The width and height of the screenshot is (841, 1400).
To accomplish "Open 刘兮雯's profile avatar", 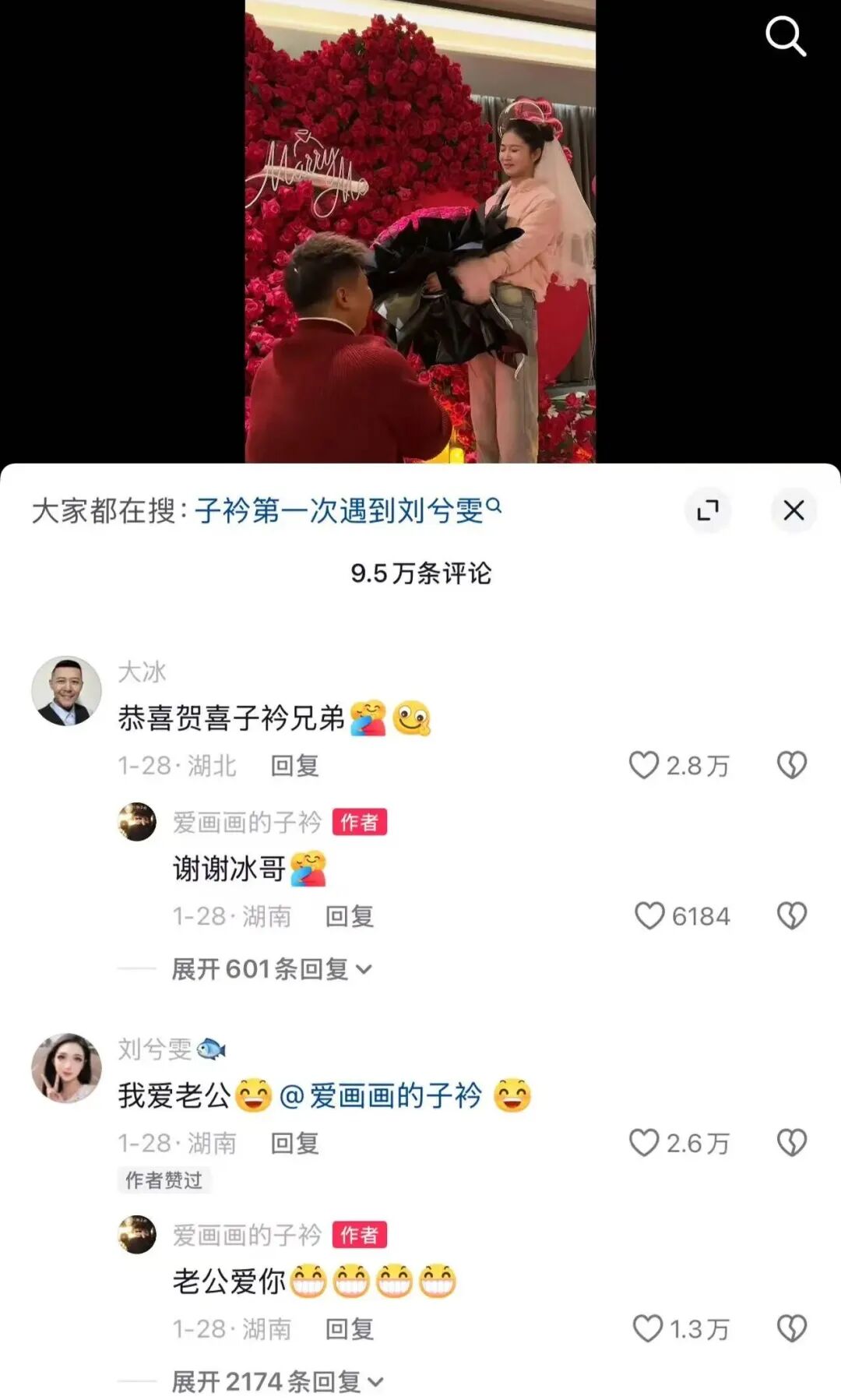I will (x=66, y=1068).
